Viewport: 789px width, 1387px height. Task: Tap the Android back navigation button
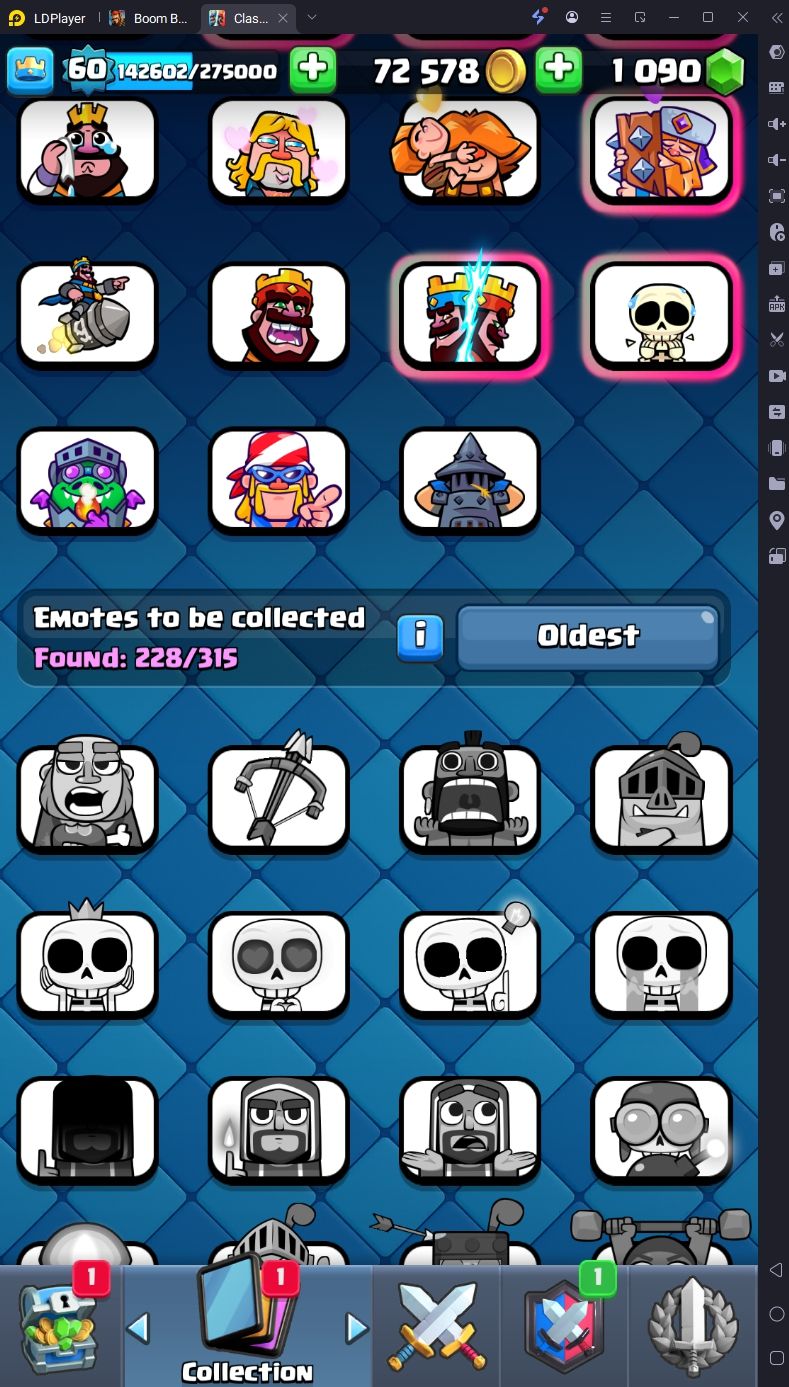pyautogui.click(x=776, y=1270)
